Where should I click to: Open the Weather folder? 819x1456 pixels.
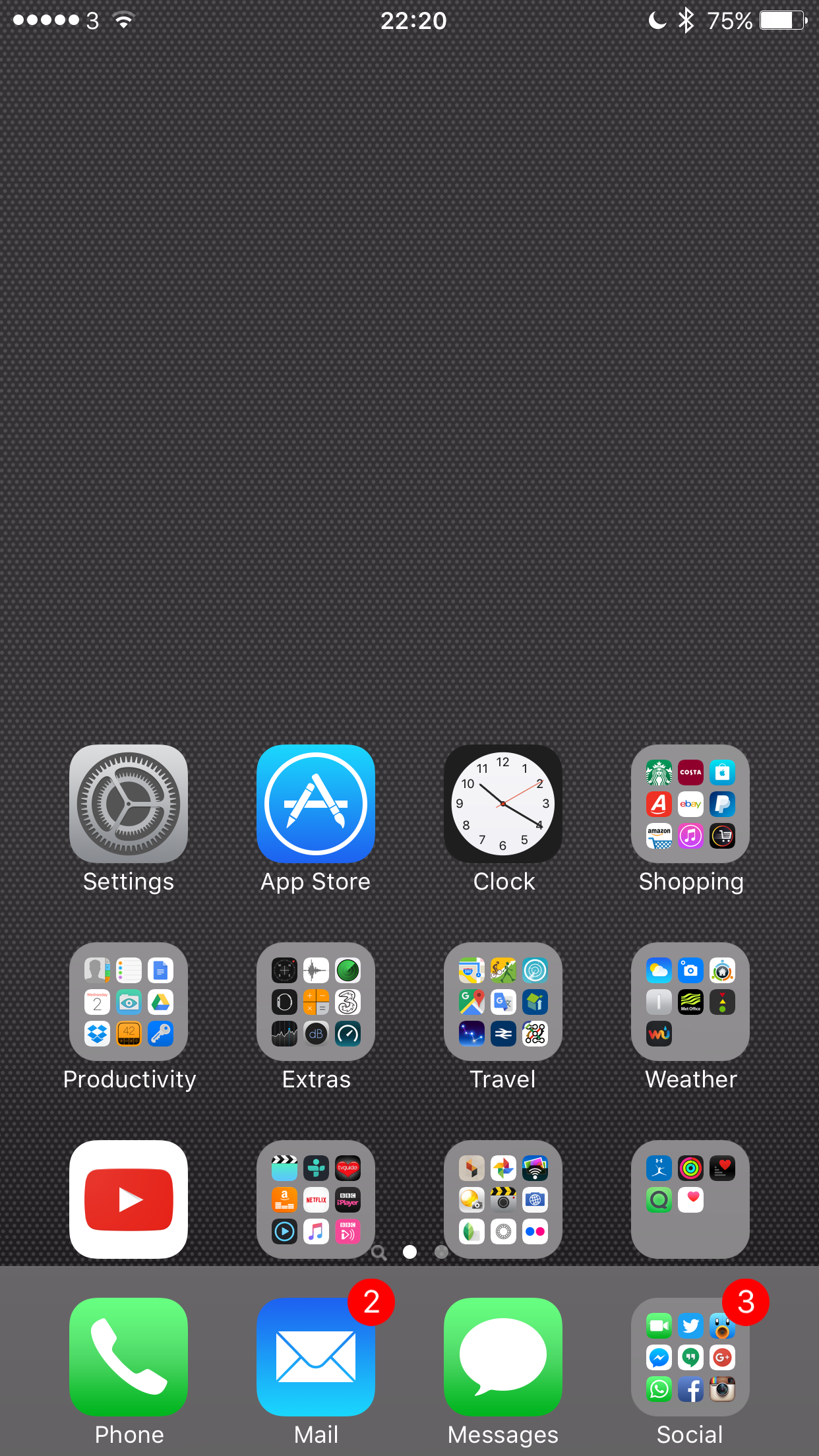(x=690, y=1002)
